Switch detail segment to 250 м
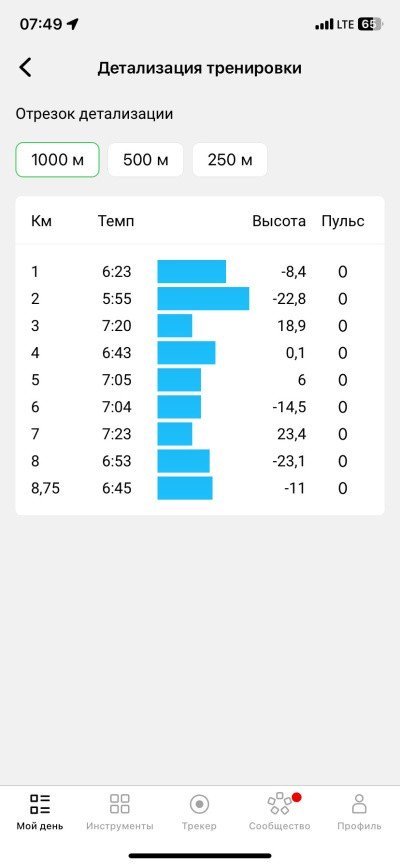The width and height of the screenshot is (400, 866). click(230, 160)
